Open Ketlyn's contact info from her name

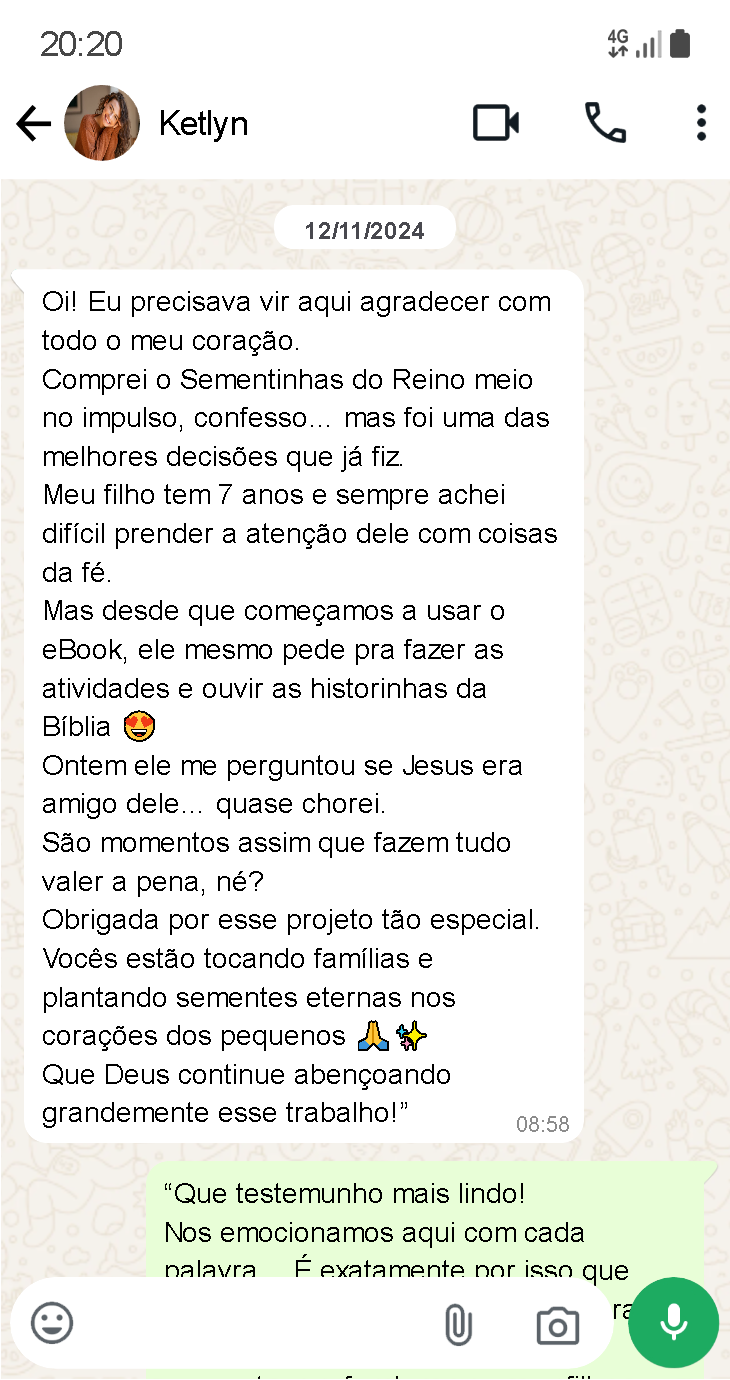[x=203, y=124]
